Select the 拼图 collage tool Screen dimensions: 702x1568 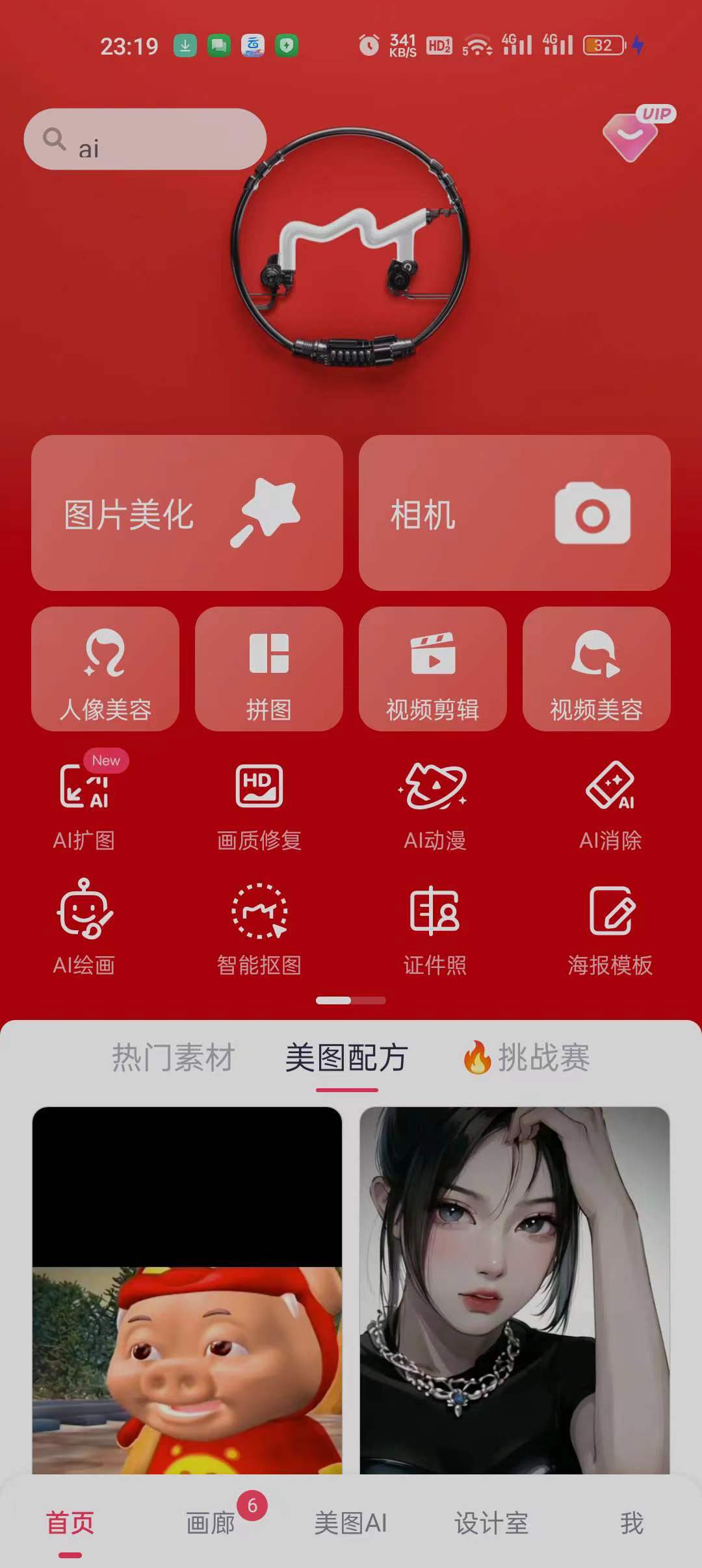pos(268,669)
